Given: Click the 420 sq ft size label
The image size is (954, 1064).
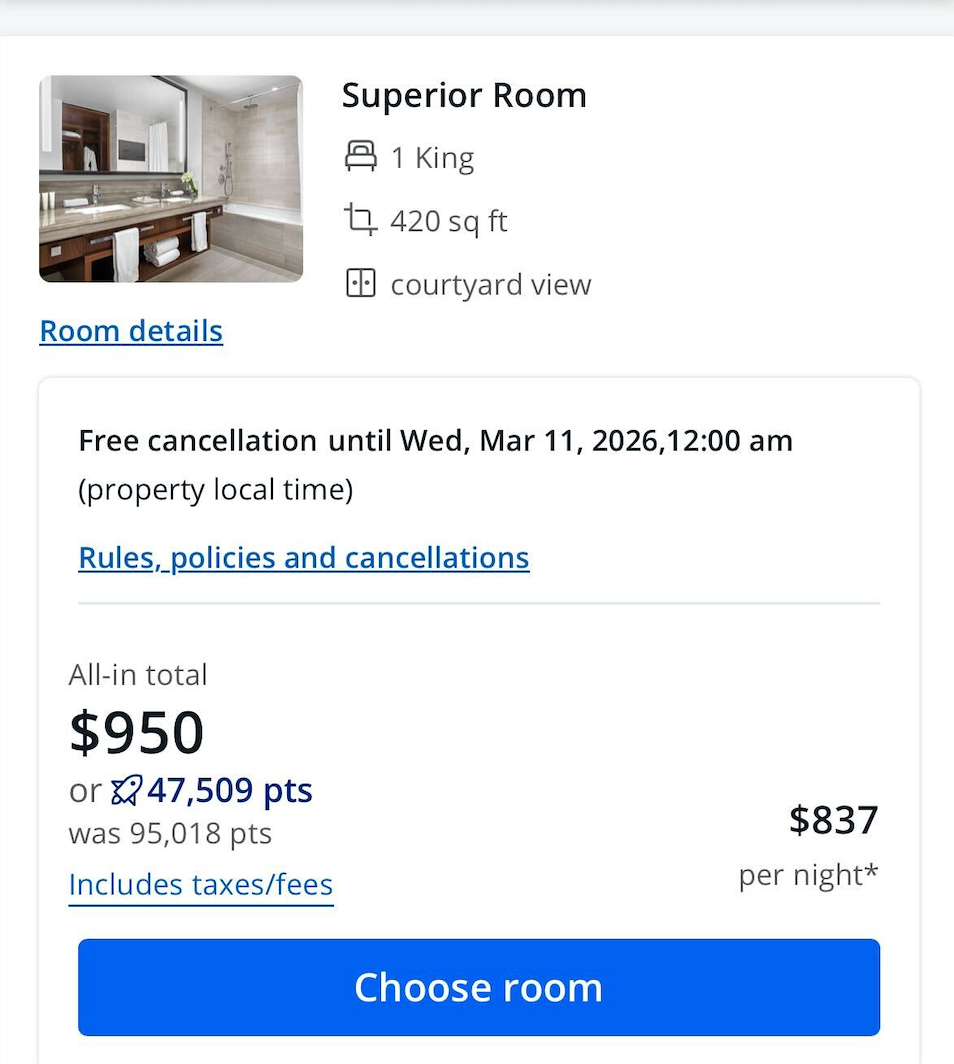Looking at the screenshot, I should pos(448,220).
